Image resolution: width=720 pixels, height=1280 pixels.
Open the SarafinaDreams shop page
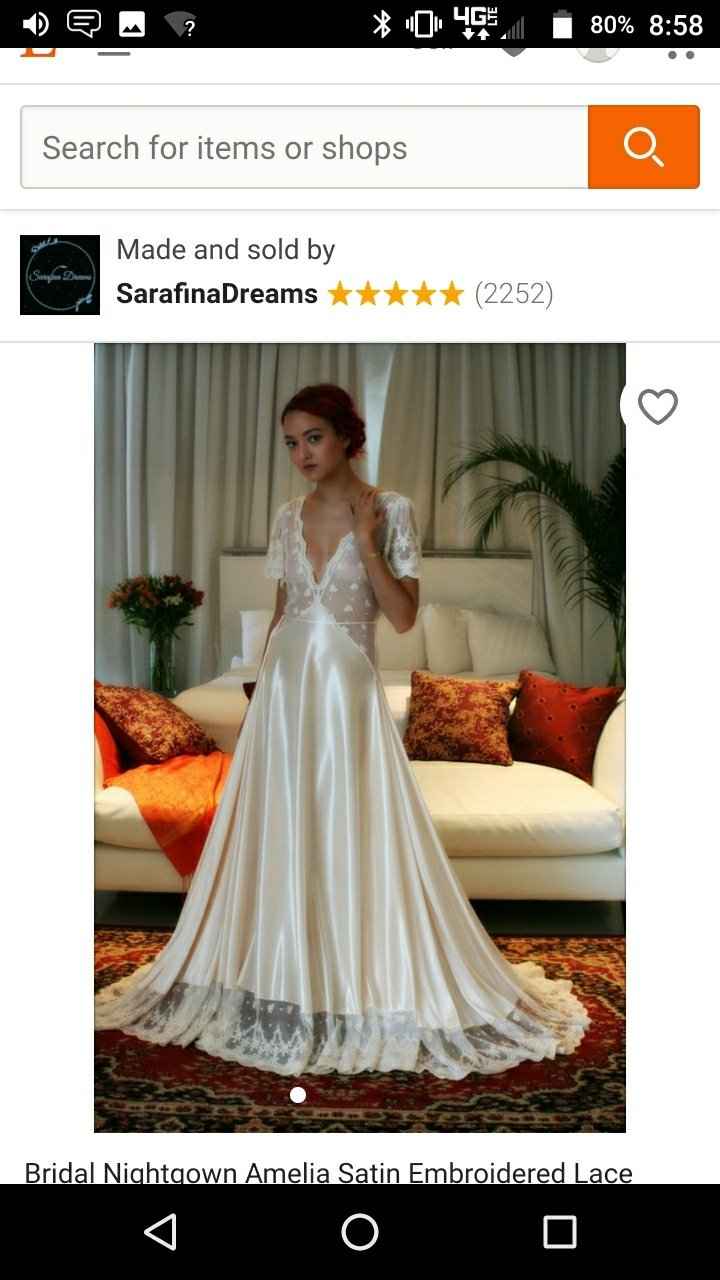(x=217, y=294)
